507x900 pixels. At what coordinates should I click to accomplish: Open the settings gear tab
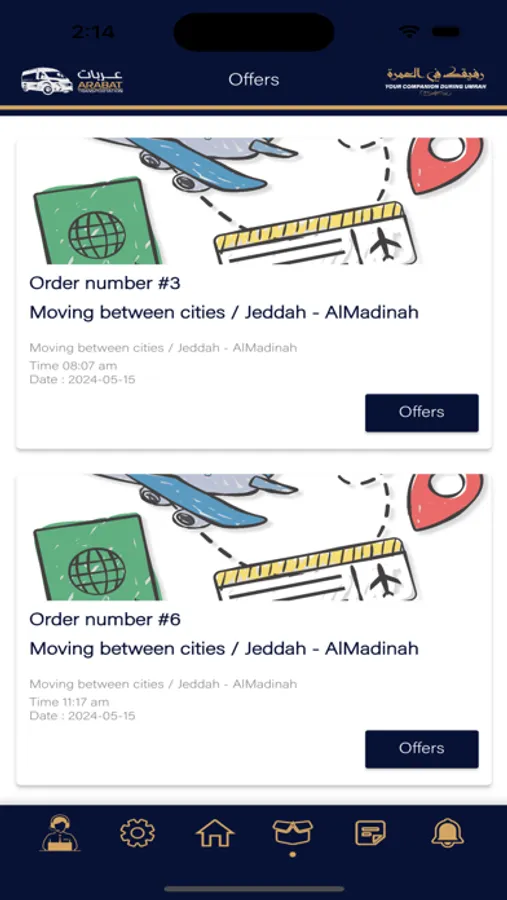137,833
